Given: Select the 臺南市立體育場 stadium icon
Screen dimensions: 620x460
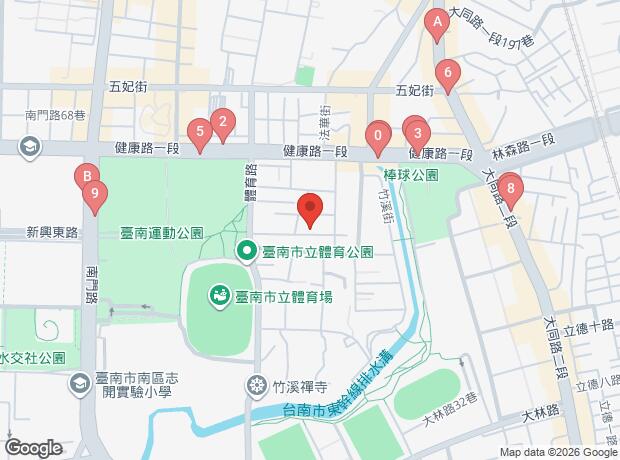Looking at the screenshot, I should 219,297.
